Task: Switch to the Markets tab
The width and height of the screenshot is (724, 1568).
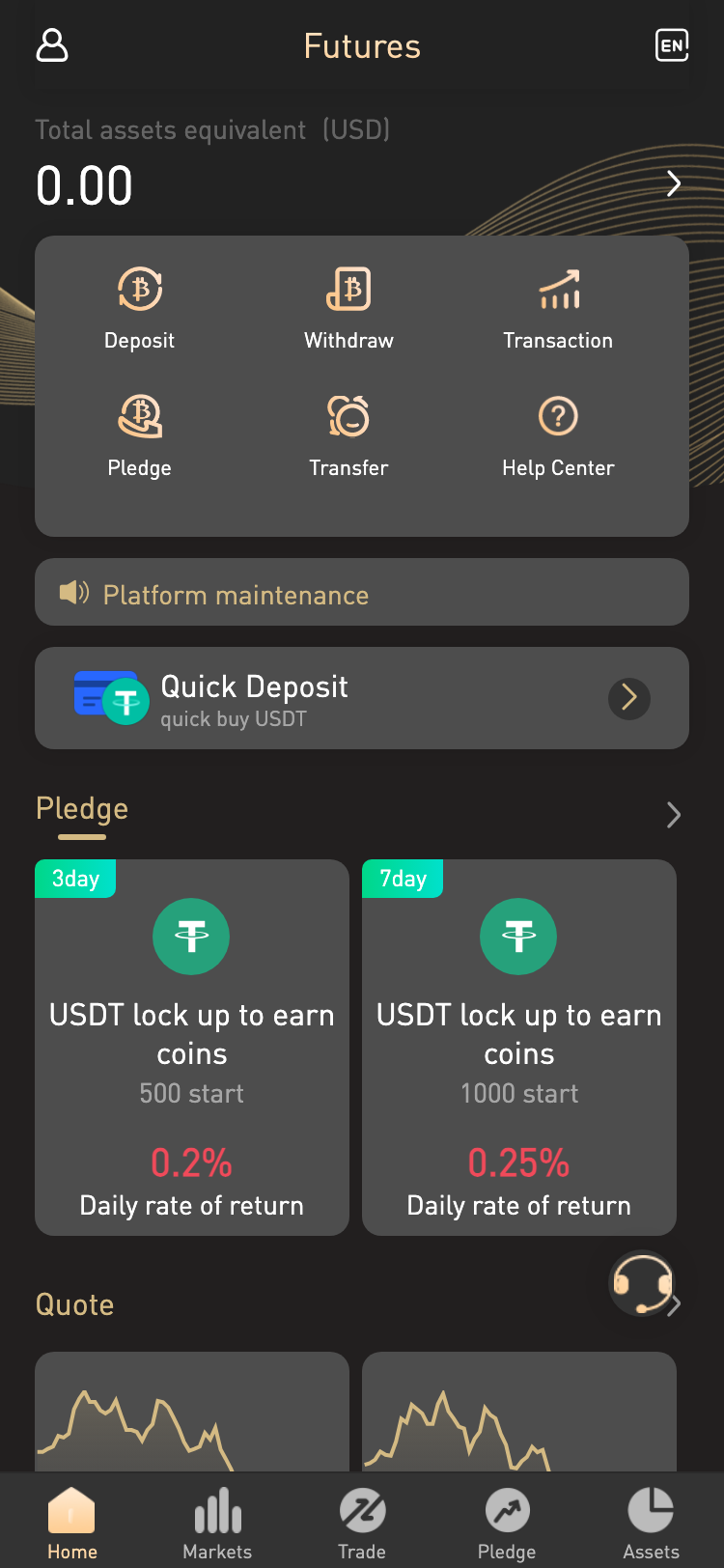Action: tap(217, 1523)
